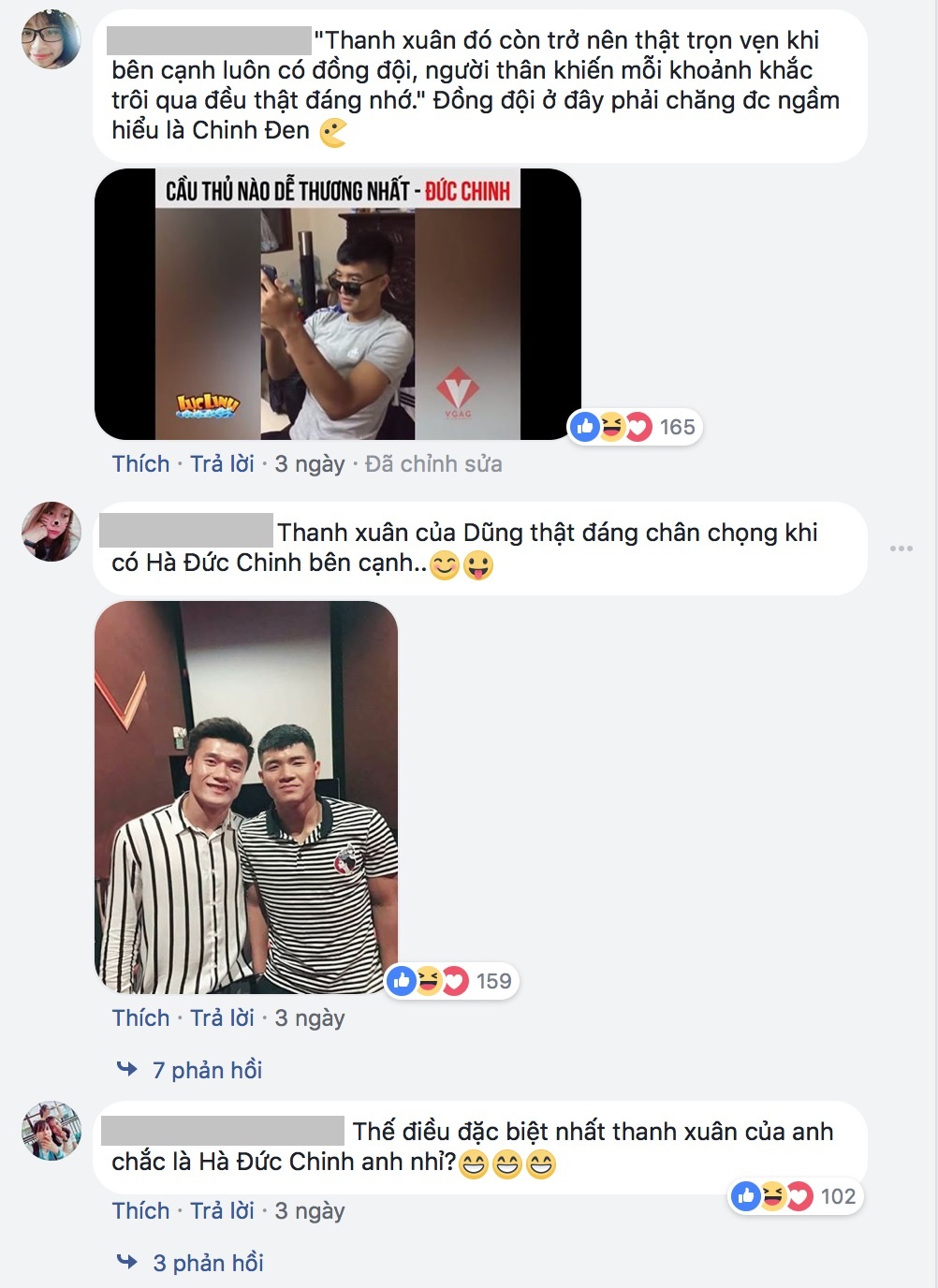
Task: View the 102 reactions on the third comment
Action: [796, 1196]
